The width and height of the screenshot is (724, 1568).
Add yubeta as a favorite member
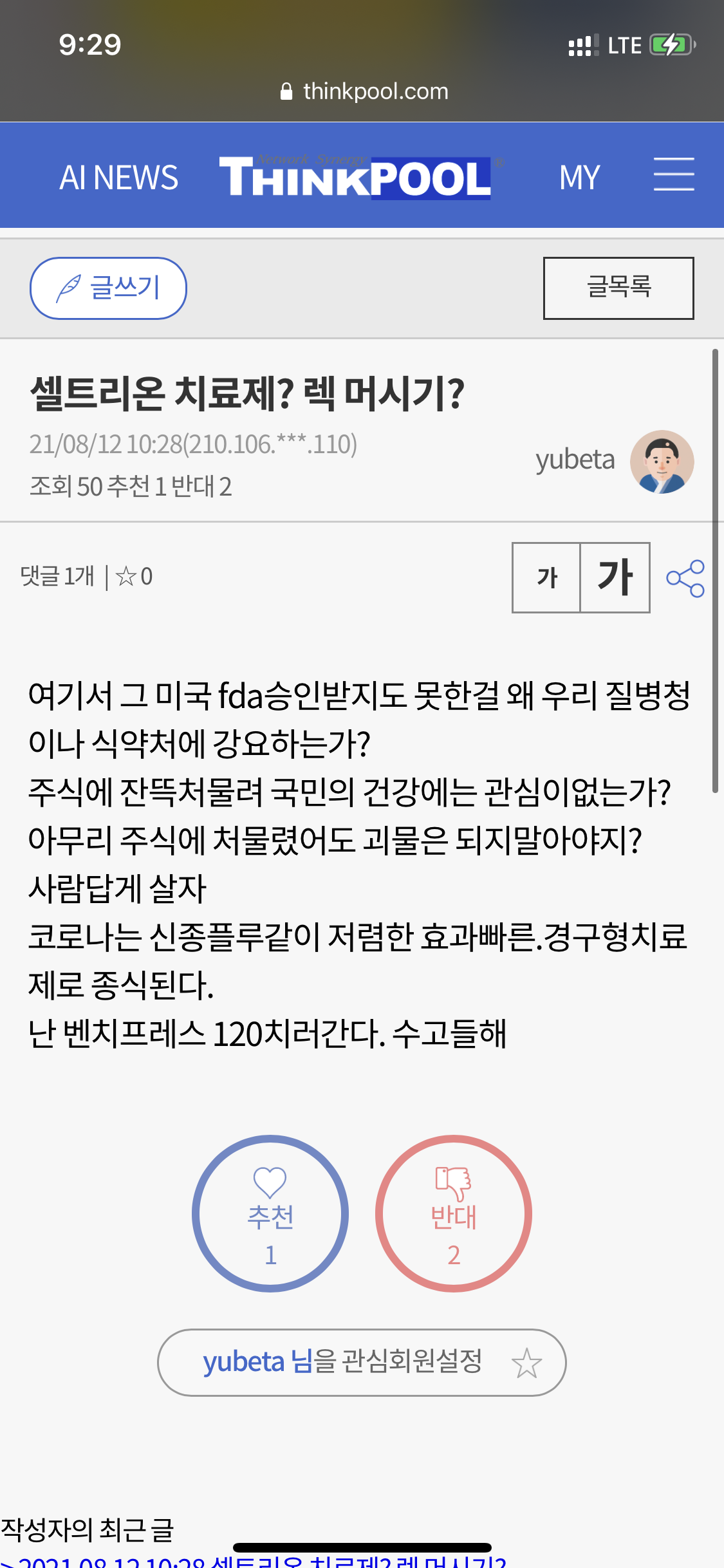[361, 1362]
